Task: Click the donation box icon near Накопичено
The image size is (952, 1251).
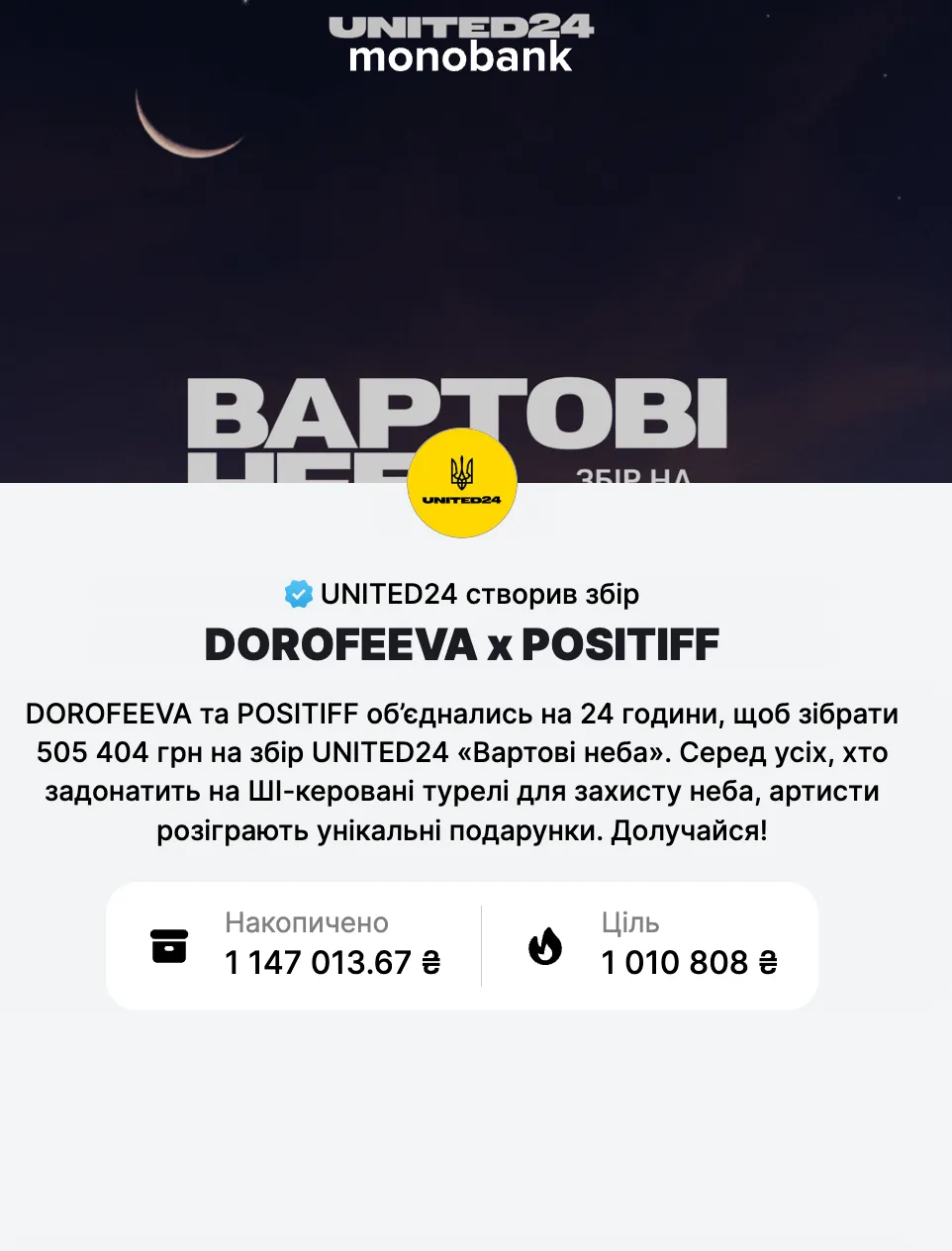Action: (170, 945)
